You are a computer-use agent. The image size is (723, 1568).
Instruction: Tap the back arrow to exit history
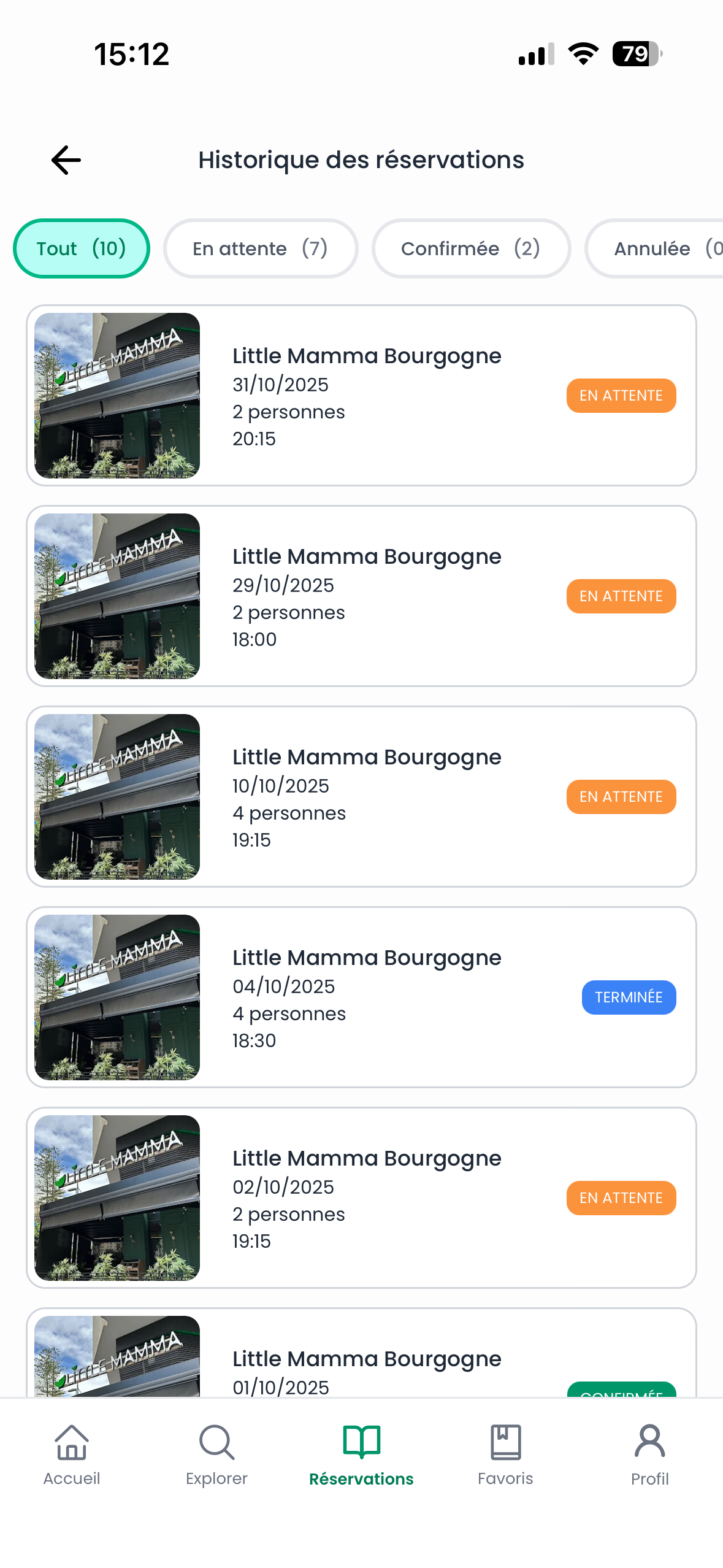[x=64, y=159]
